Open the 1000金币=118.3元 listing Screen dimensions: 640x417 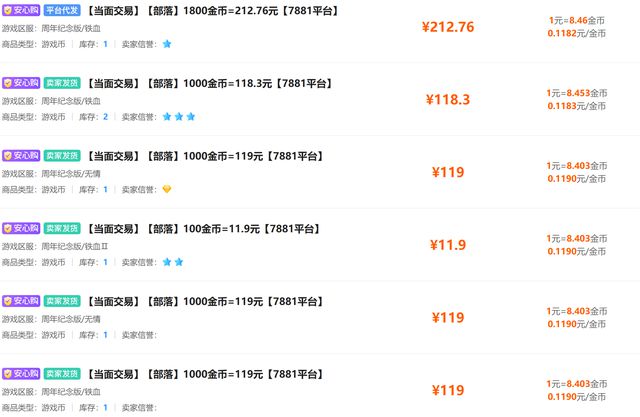click(x=208, y=83)
